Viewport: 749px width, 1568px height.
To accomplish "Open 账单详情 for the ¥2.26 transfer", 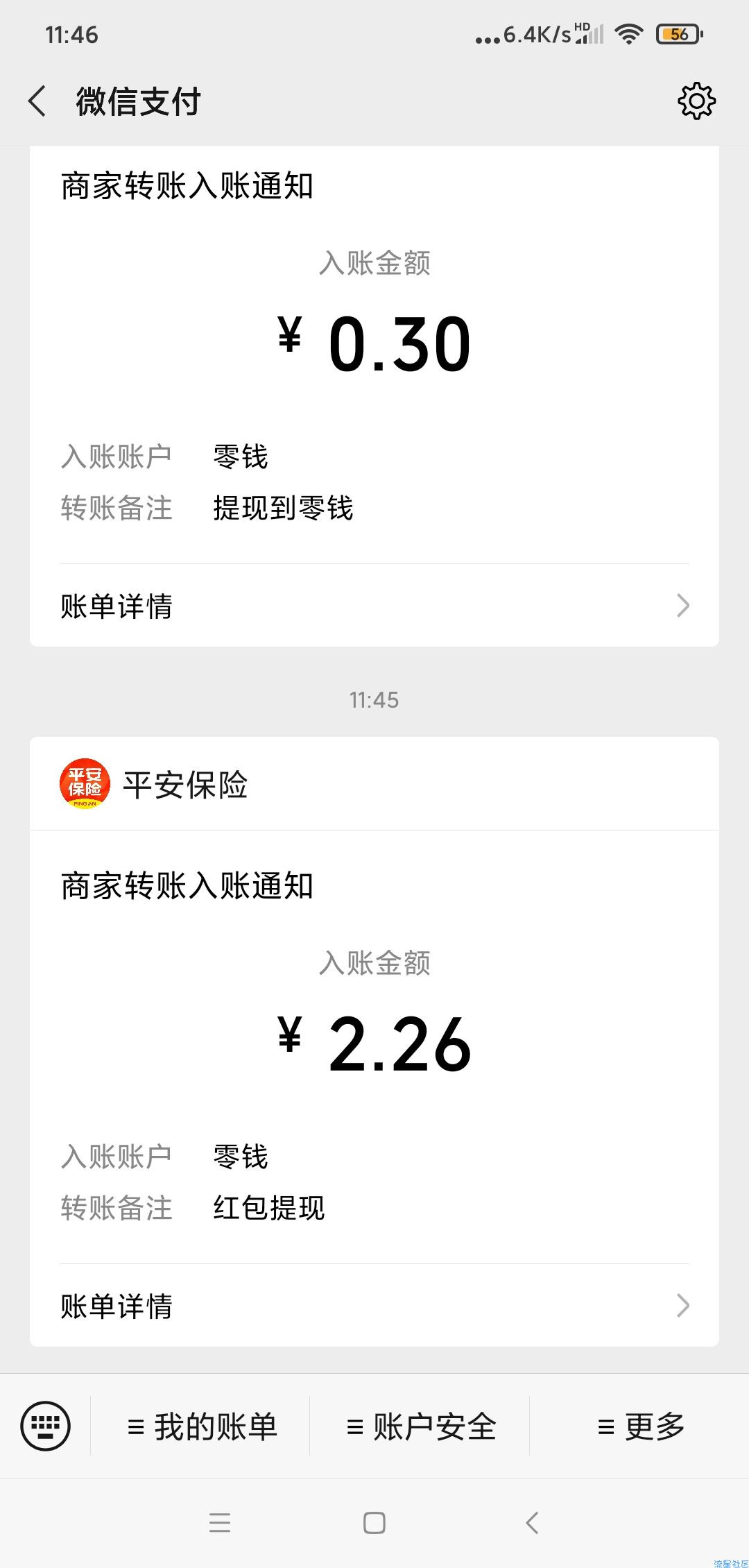I will click(374, 1306).
